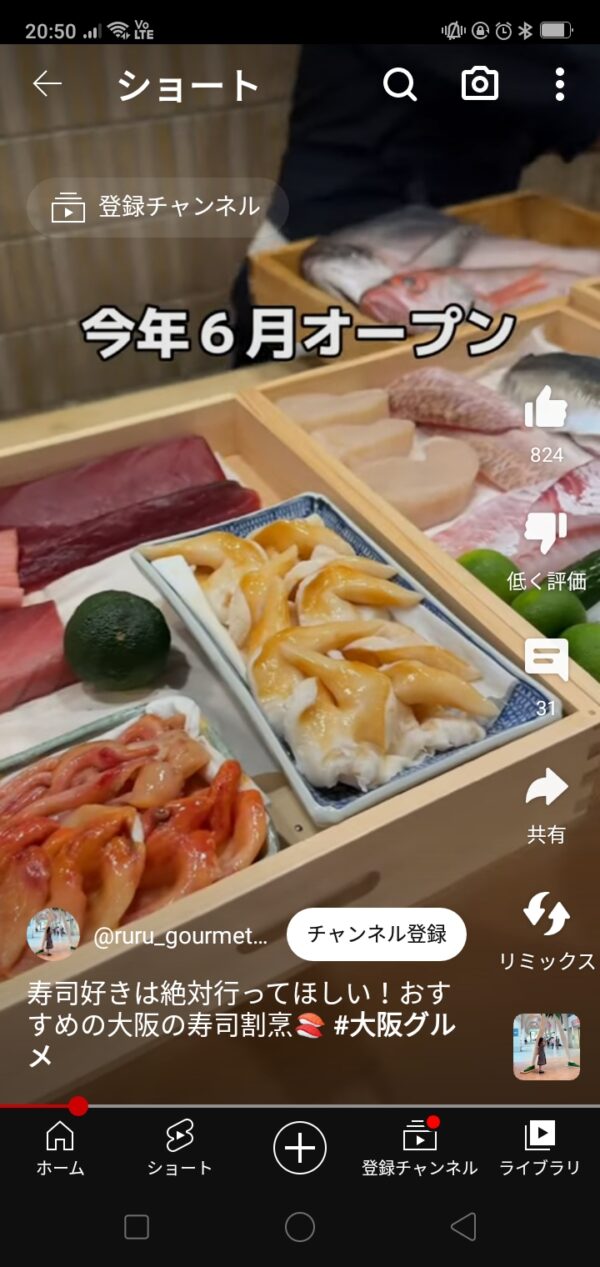The width and height of the screenshot is (600, 1267).
Task: Open the #大阪グルメ hashtag
Action: (398, 1024)
